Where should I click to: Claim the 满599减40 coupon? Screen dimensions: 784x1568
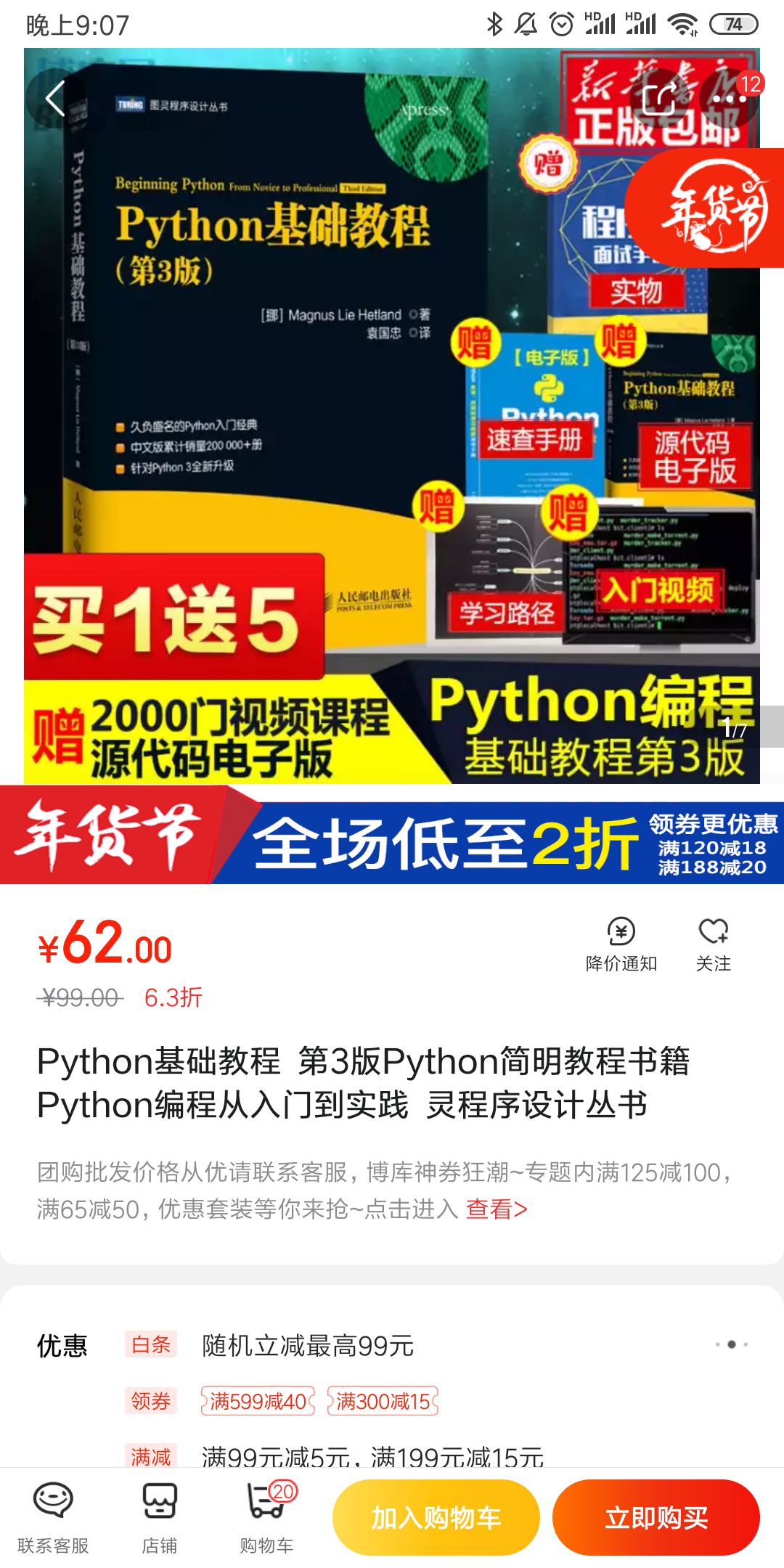click(x=258, y=1402)
